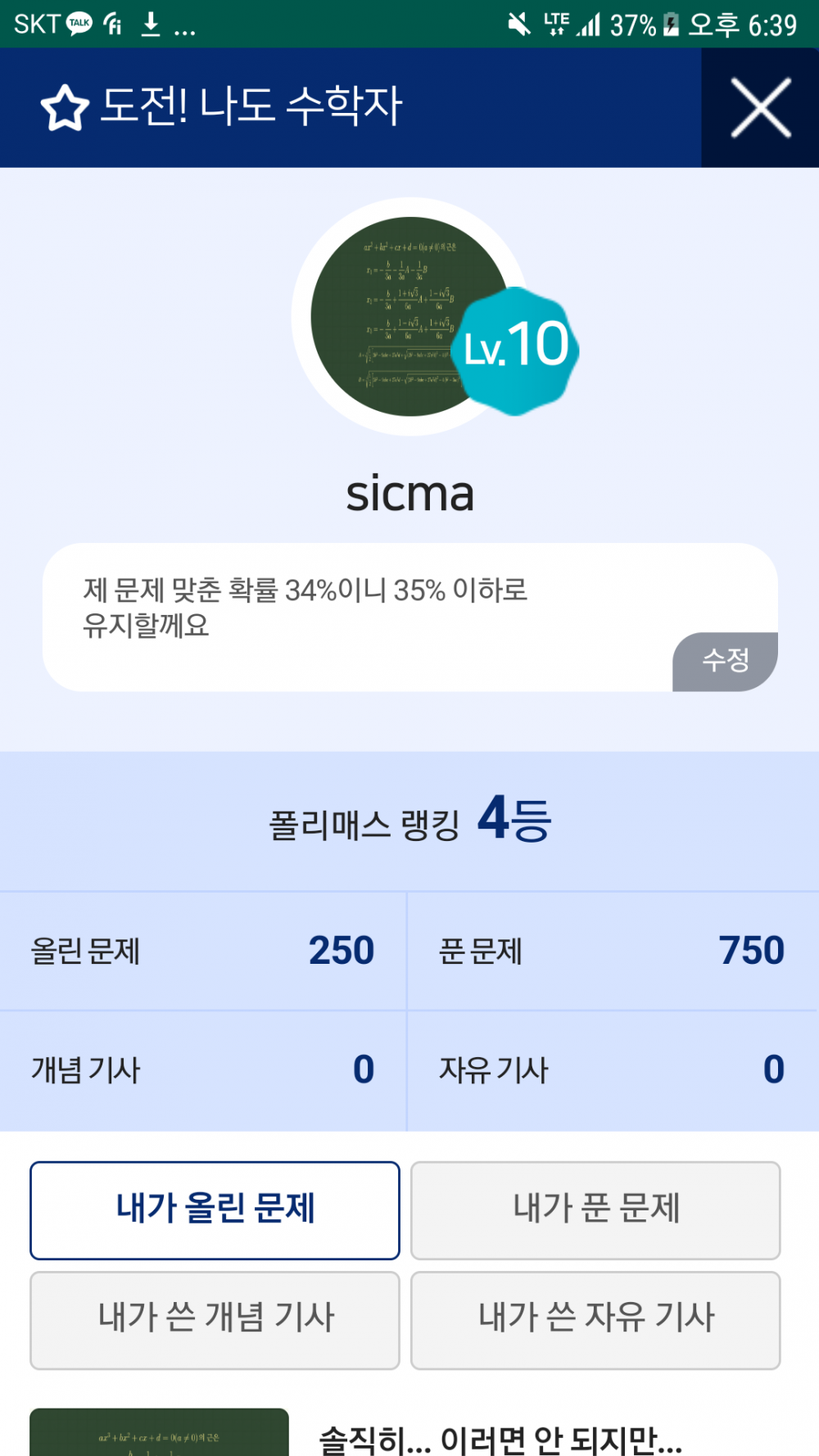Close the 도전! 나도 수학자 panel
Image resolution: width=819 pixels, height=1456 pixels.
760,108
